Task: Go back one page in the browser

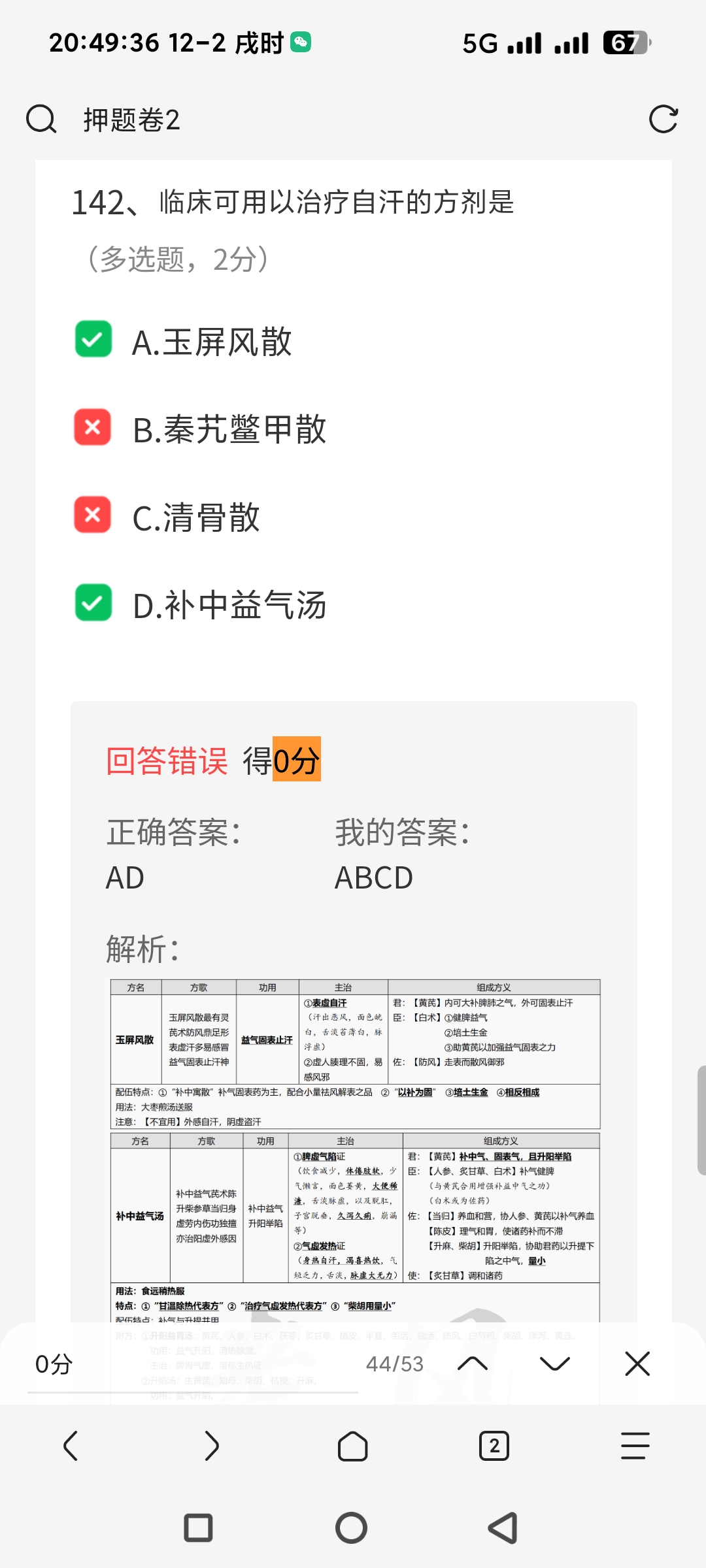Action: (x=71, y=1446)
